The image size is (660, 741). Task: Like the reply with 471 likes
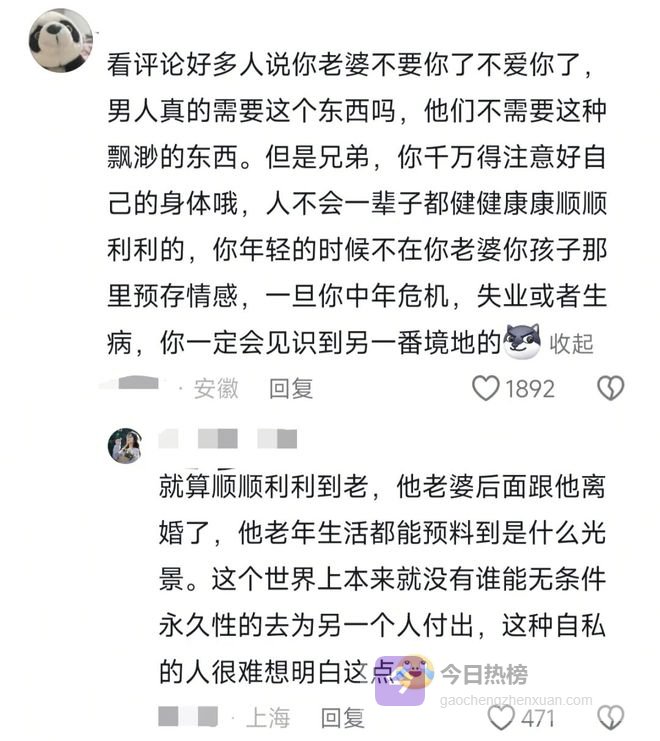coord(501,717)
